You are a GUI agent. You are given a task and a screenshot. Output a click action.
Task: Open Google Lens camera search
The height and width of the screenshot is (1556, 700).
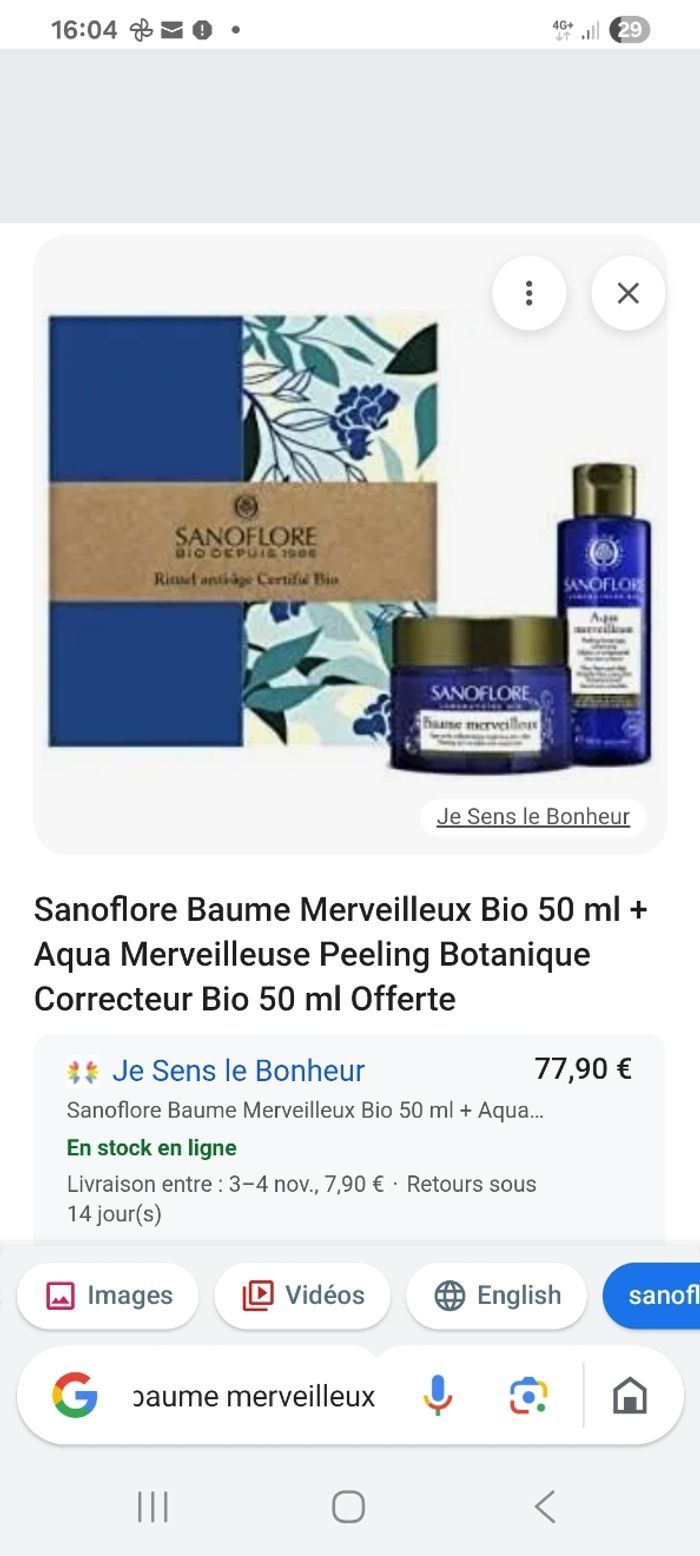[528, 1396]
